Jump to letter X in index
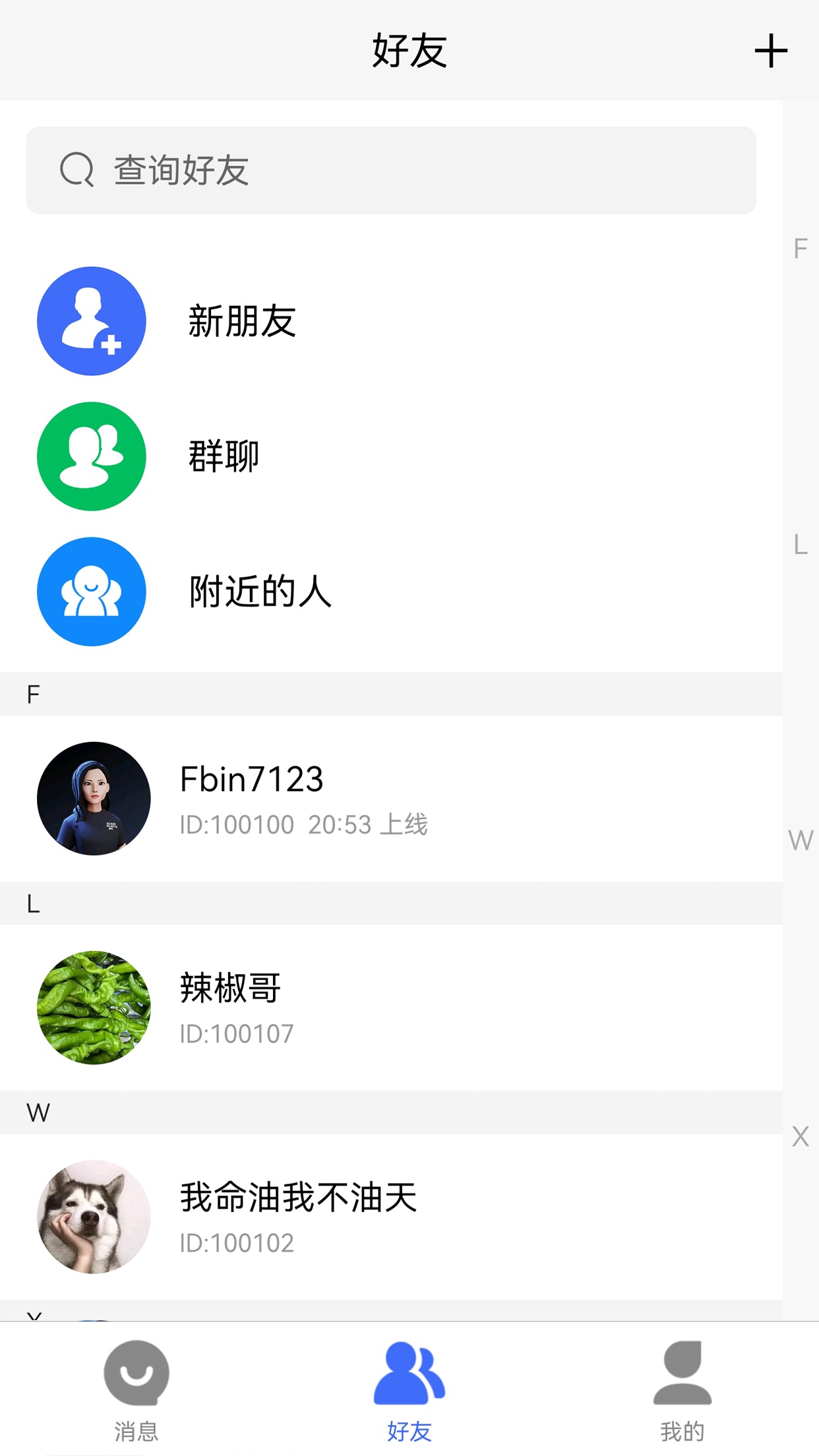819x1456 pixels. [x=801, y=1136]
